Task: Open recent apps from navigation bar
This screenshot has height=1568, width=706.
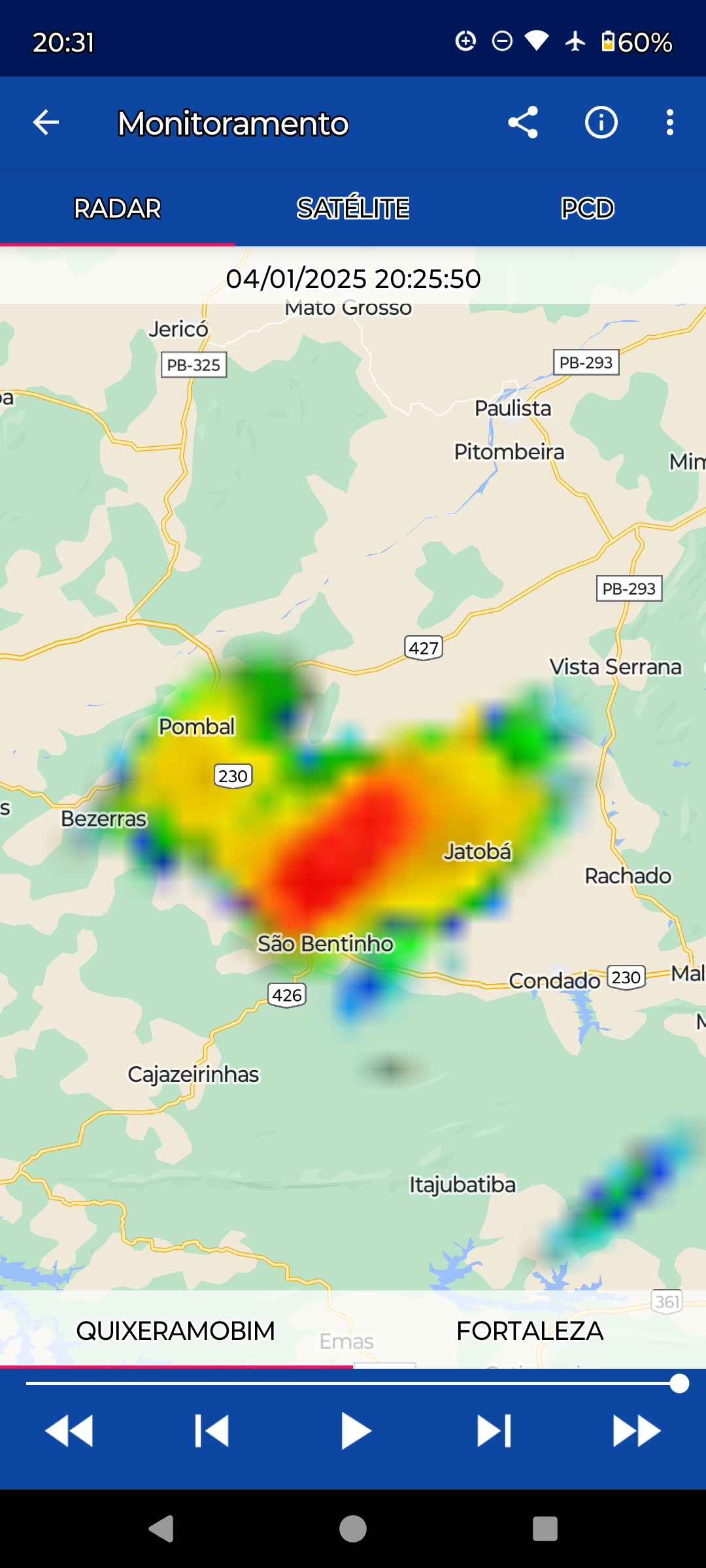Action: [545, 1529]
